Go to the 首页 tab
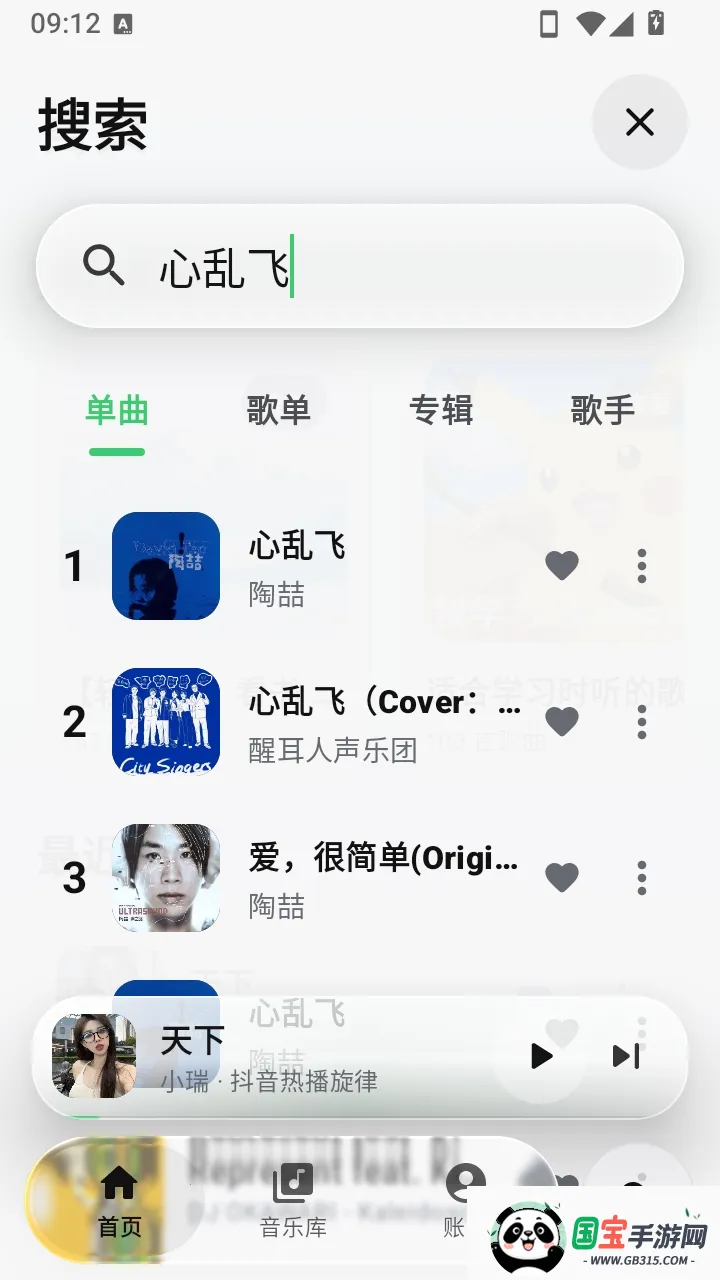 click(119, 1200)
